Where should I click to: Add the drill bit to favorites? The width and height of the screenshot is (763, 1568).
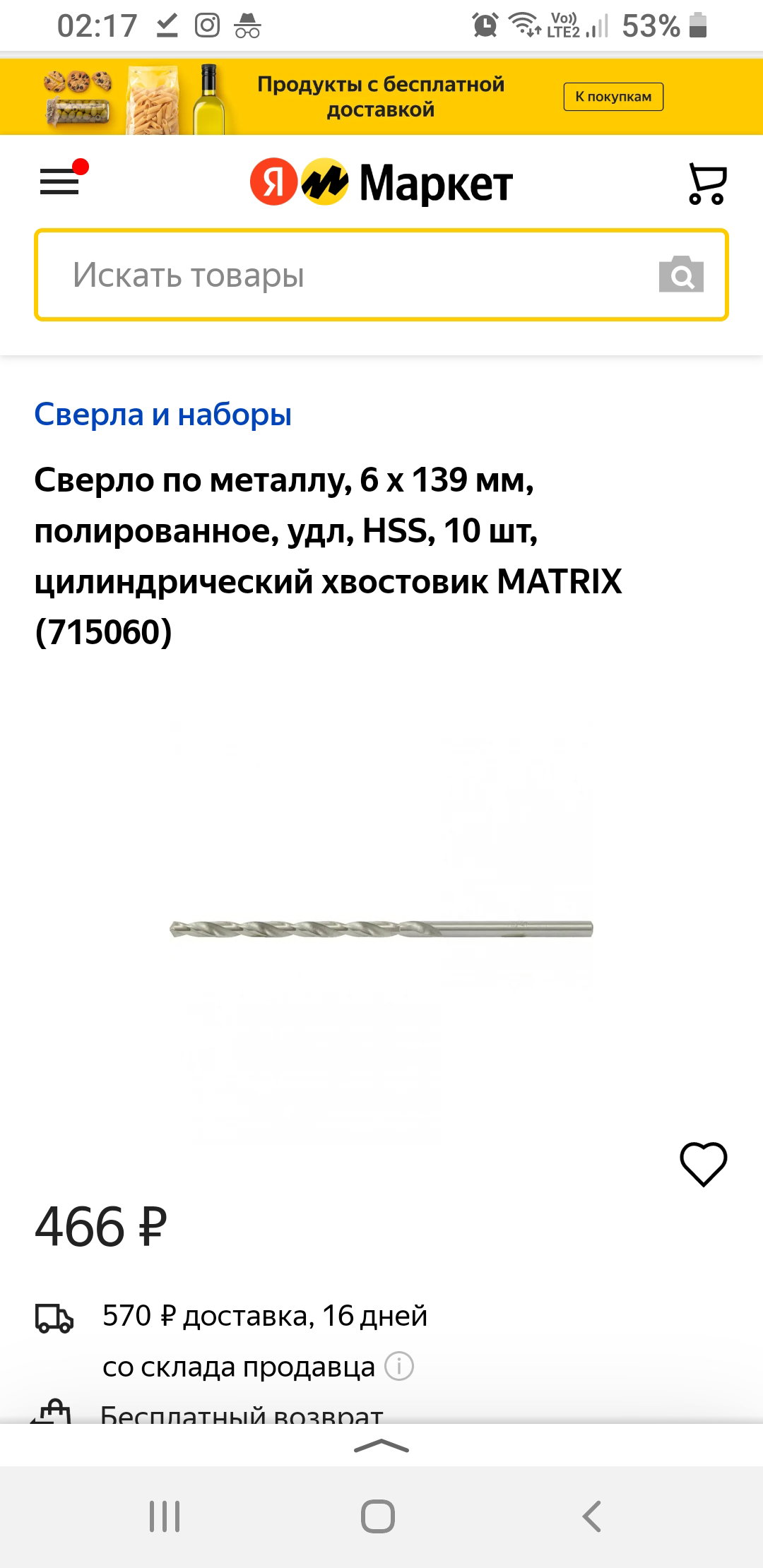pos(703,1164)
